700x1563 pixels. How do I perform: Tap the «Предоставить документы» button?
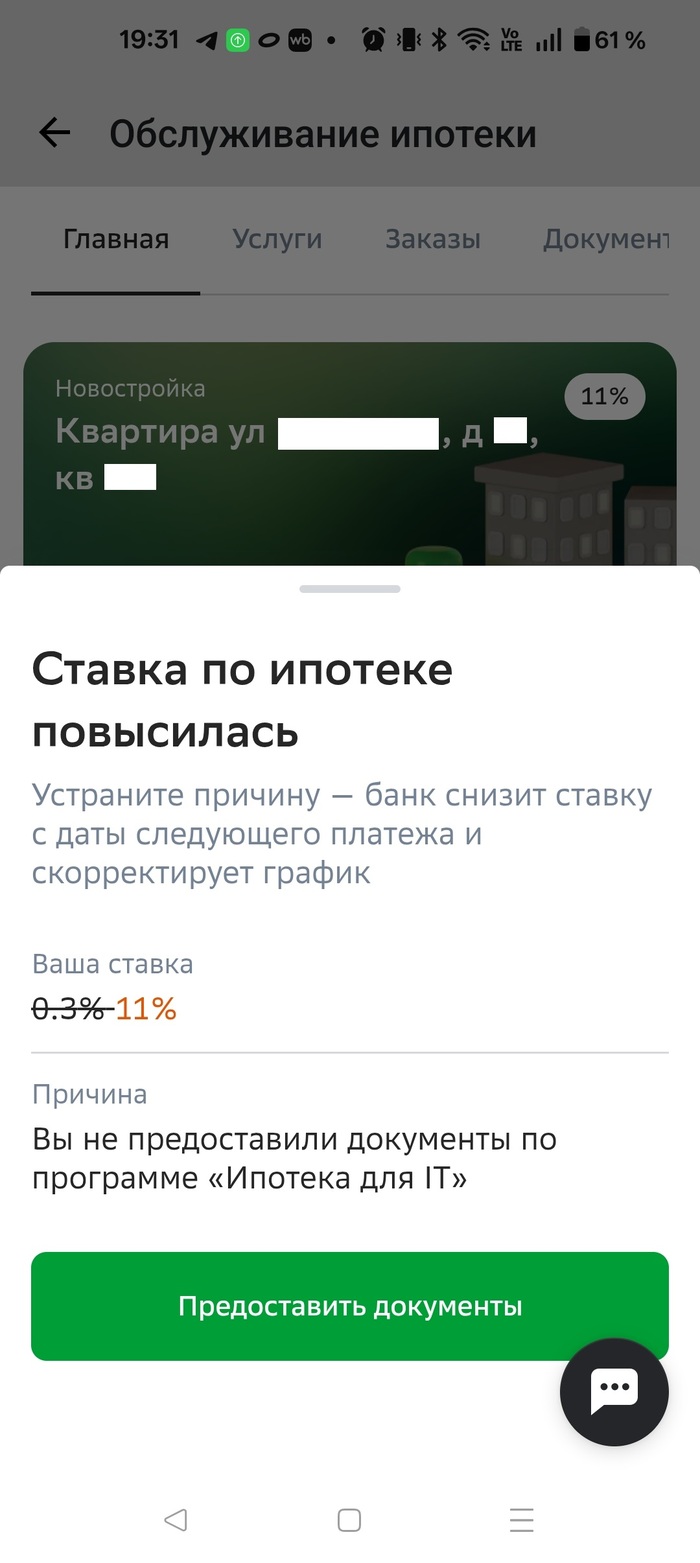tap(349, 1306)
